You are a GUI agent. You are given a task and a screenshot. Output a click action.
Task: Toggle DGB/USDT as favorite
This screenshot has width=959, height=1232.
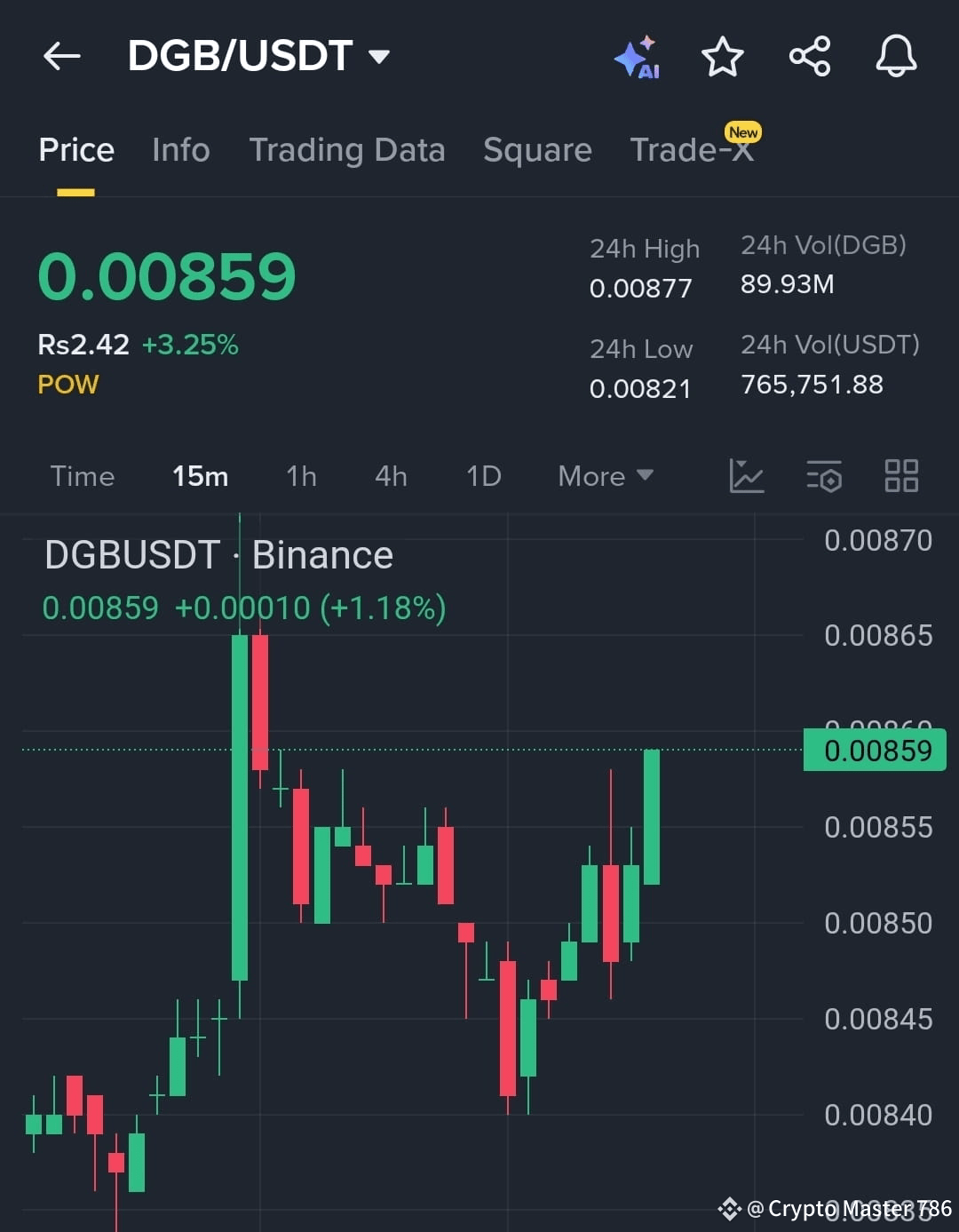[723, 55]
